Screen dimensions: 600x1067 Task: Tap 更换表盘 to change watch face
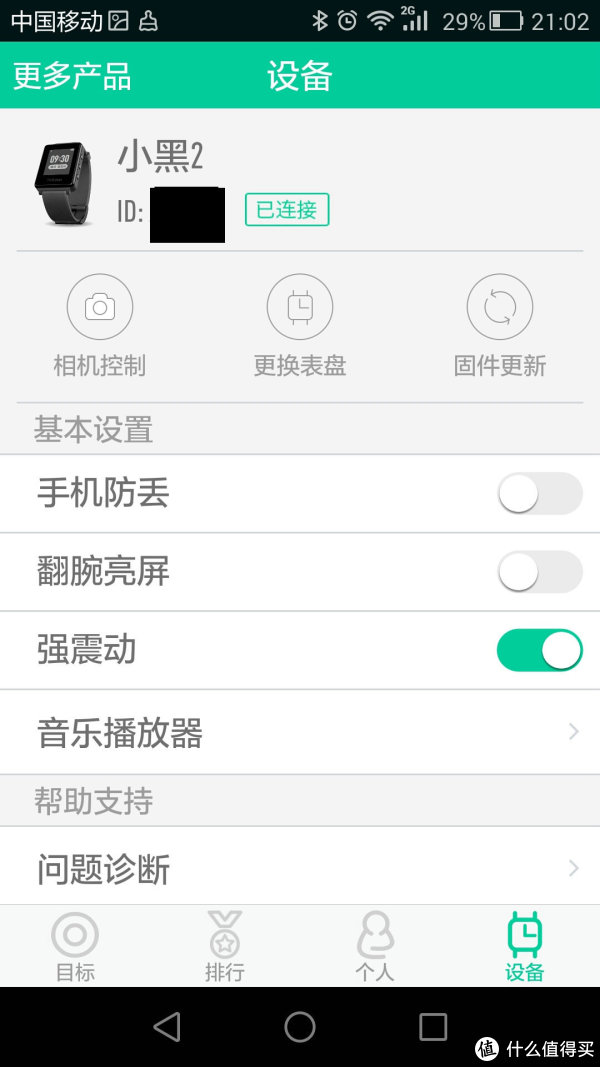point(300,326)
